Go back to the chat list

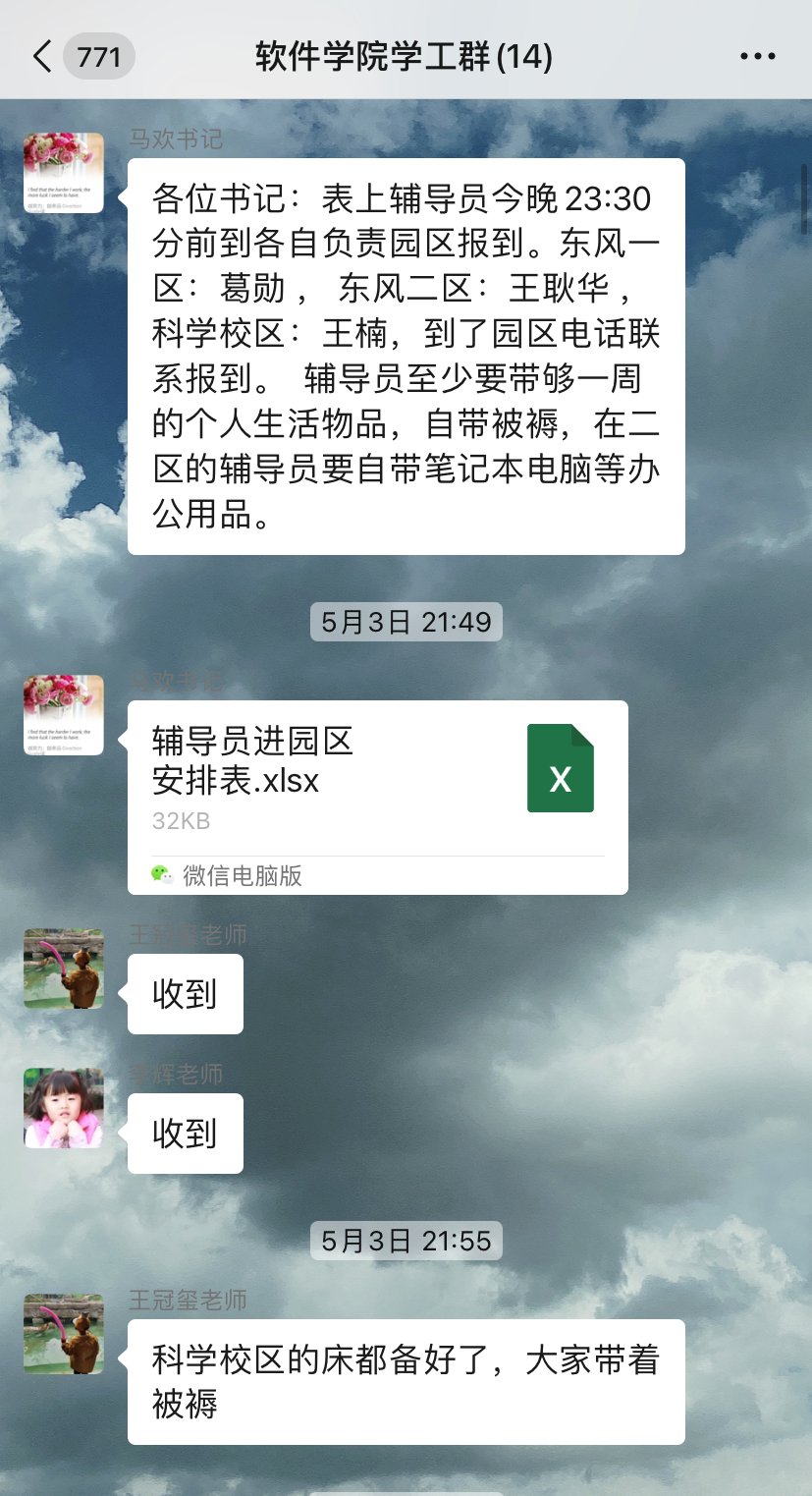42,56
